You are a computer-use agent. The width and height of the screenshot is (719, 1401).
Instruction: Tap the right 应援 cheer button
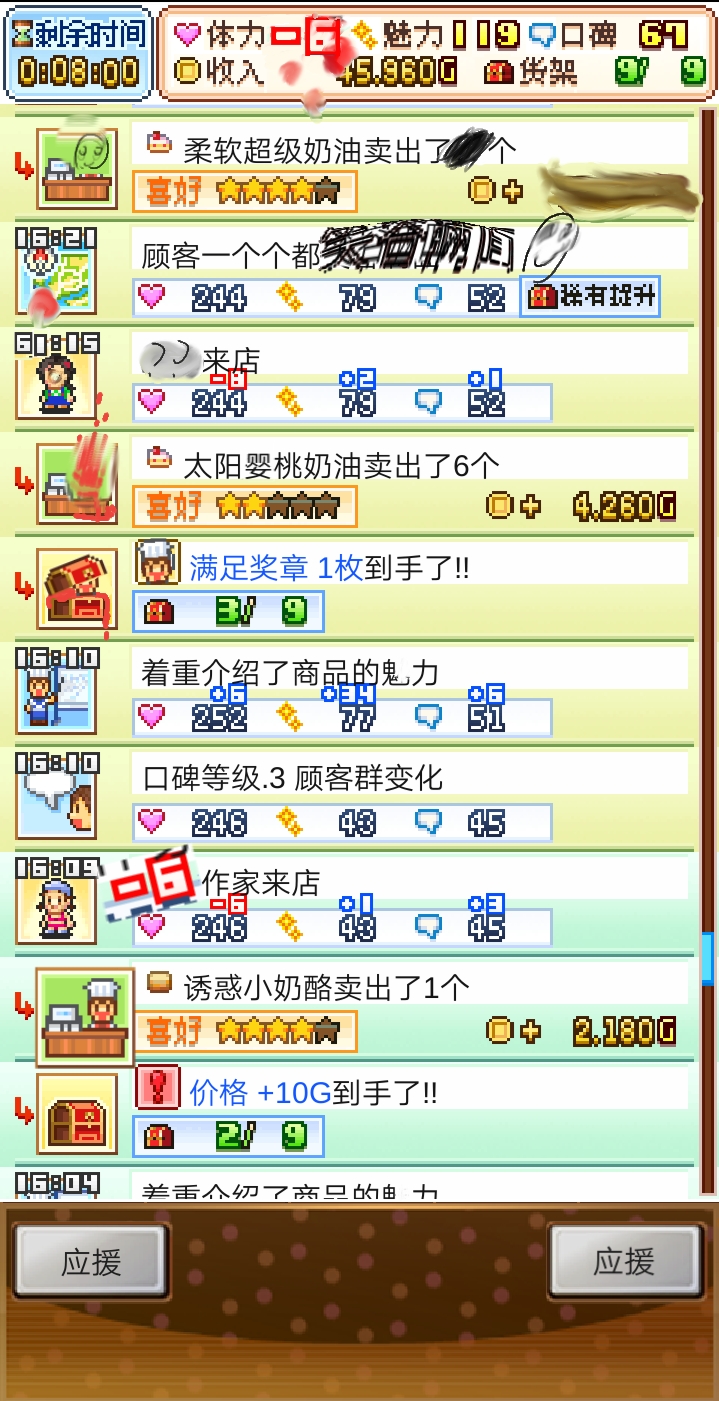(x=624, y=1262)
